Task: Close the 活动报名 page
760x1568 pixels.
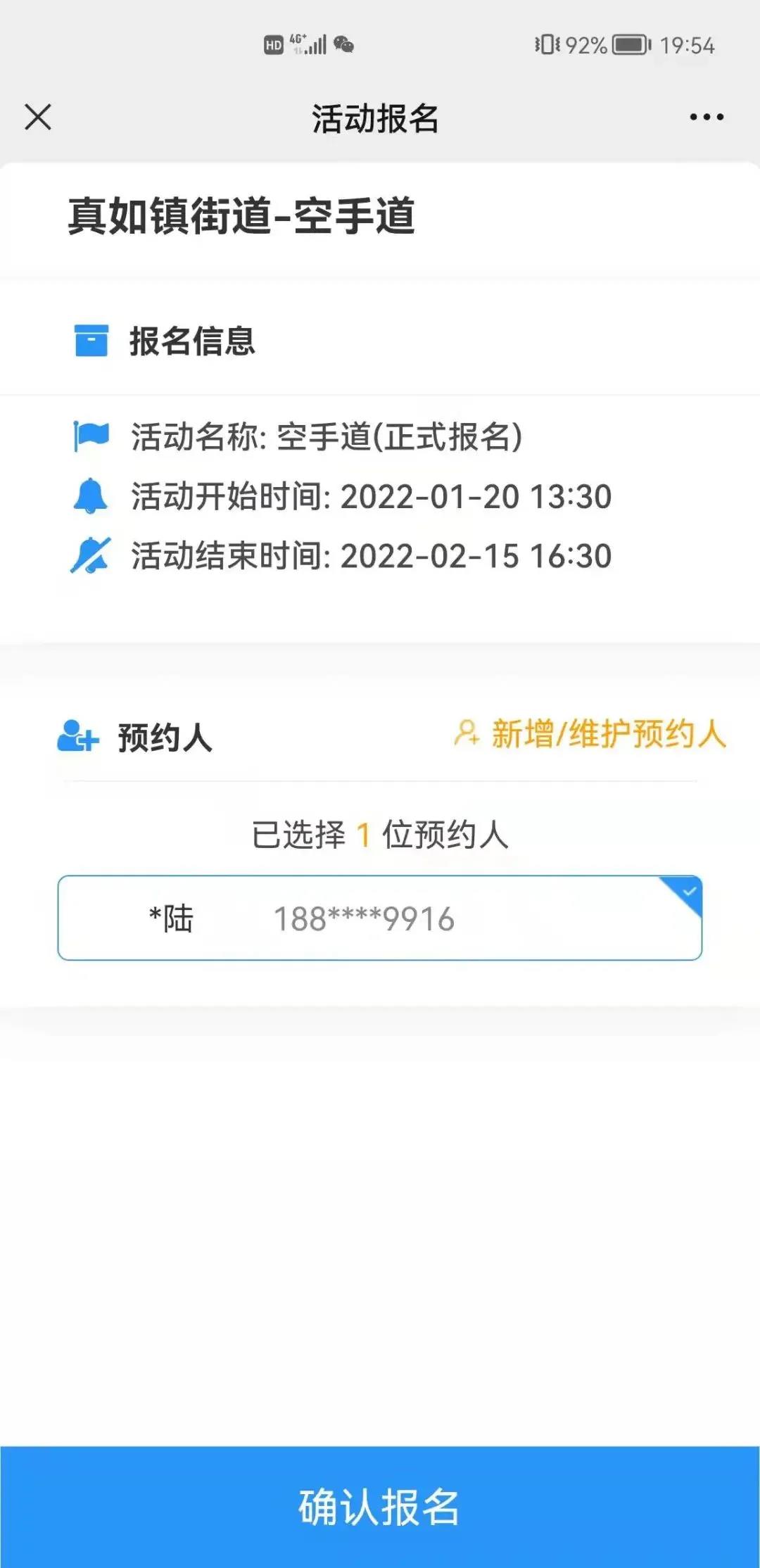Action: (x=38, y=117)
